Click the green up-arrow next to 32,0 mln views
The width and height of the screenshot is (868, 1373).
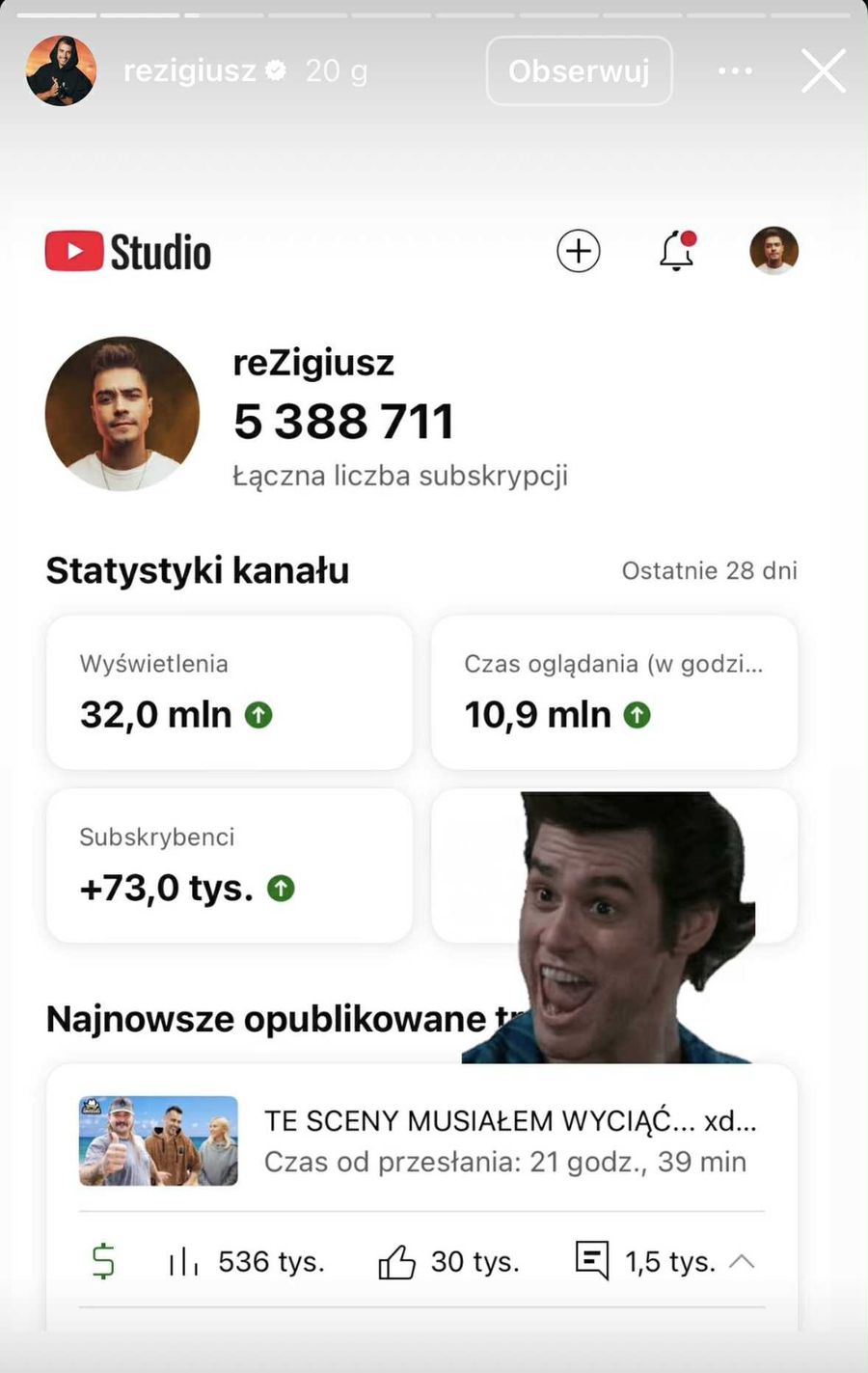click(257, 715)
